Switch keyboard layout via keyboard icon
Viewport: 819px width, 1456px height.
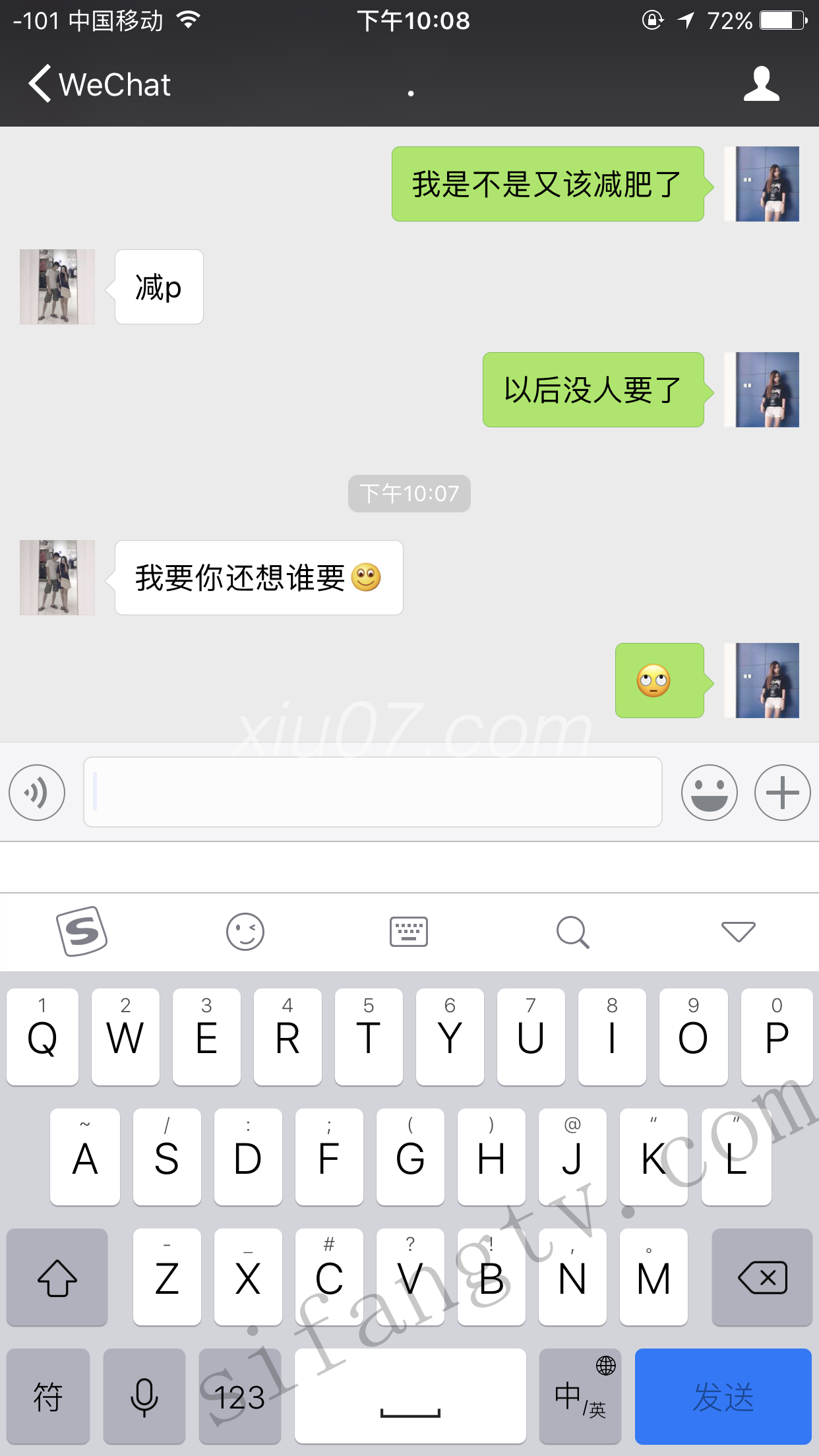point(409,932)
